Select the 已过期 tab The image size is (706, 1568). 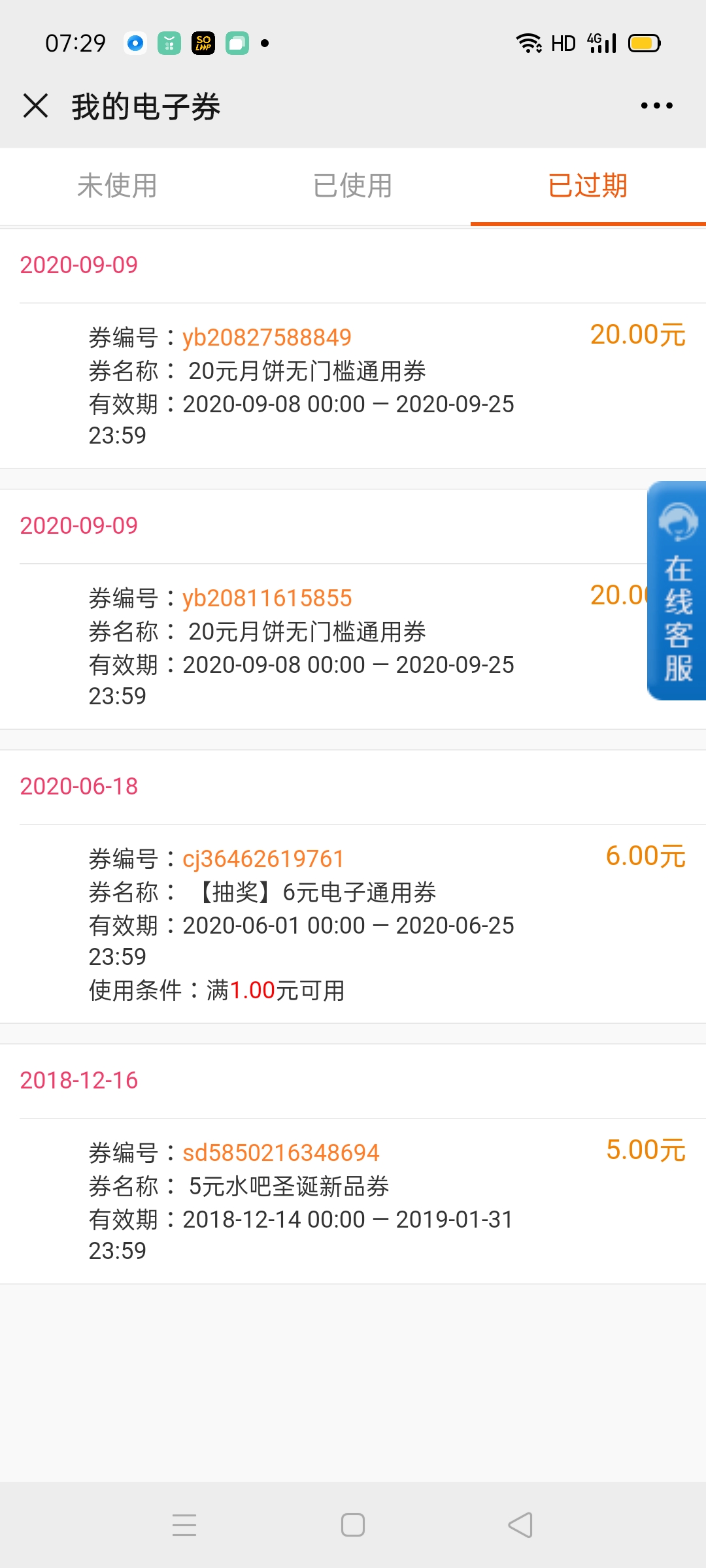588,186
